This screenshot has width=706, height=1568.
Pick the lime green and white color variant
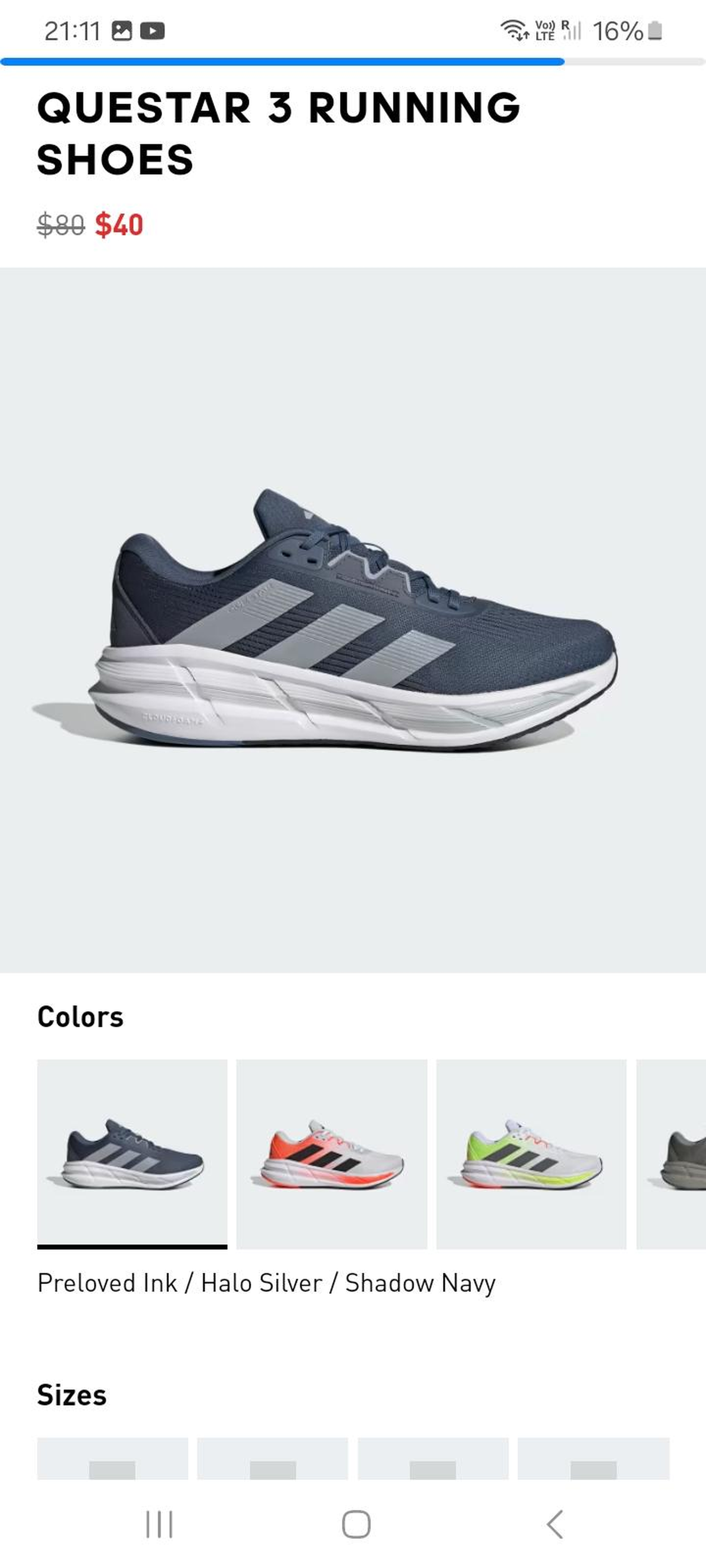coord(531,1154)
